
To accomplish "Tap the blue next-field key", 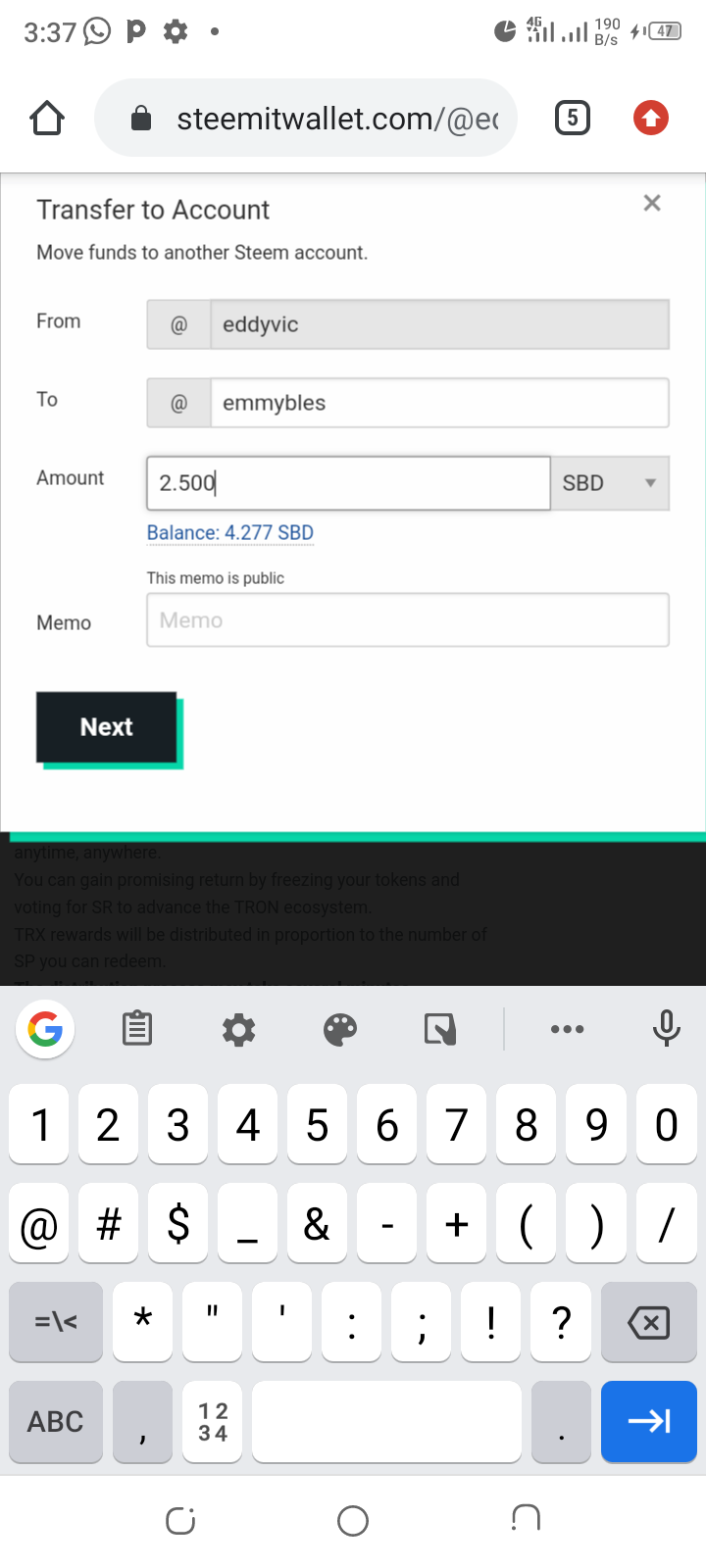I will 648,1421.
